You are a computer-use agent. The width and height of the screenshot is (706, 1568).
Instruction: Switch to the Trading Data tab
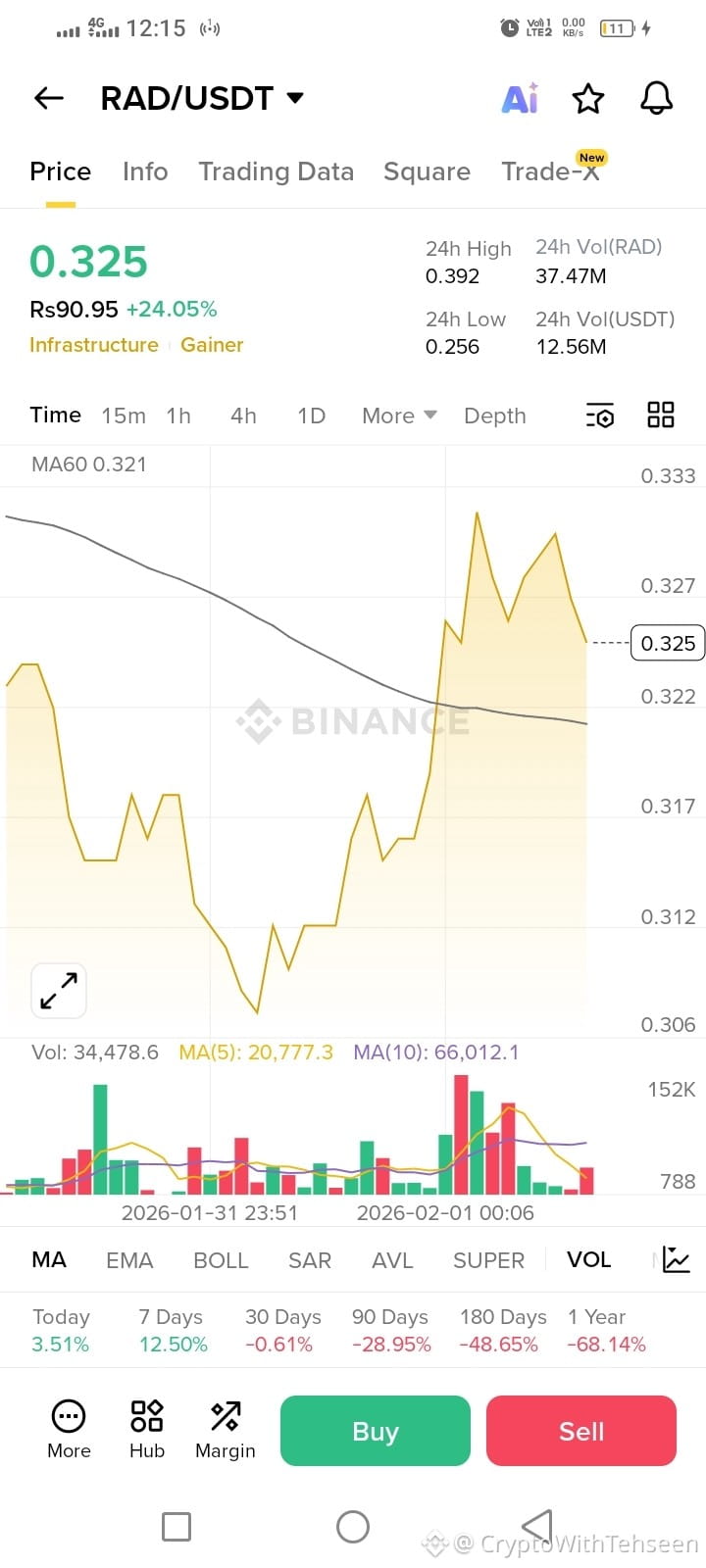(276, 171)
